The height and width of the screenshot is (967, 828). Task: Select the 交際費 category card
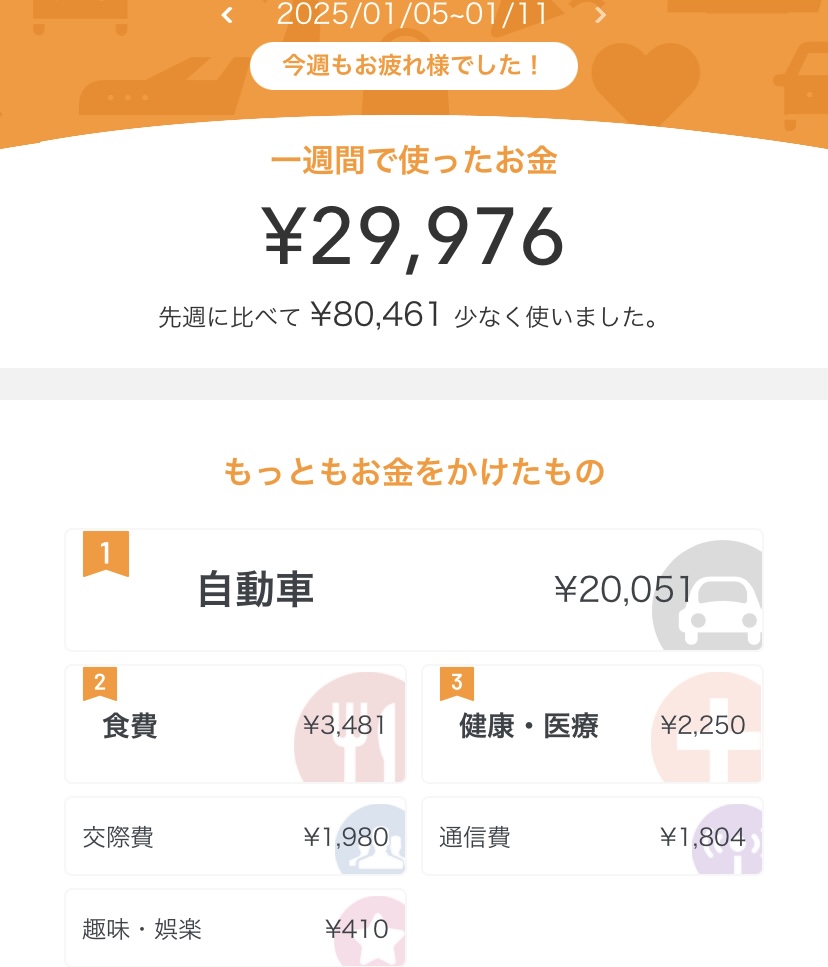(x=235, y=837)
